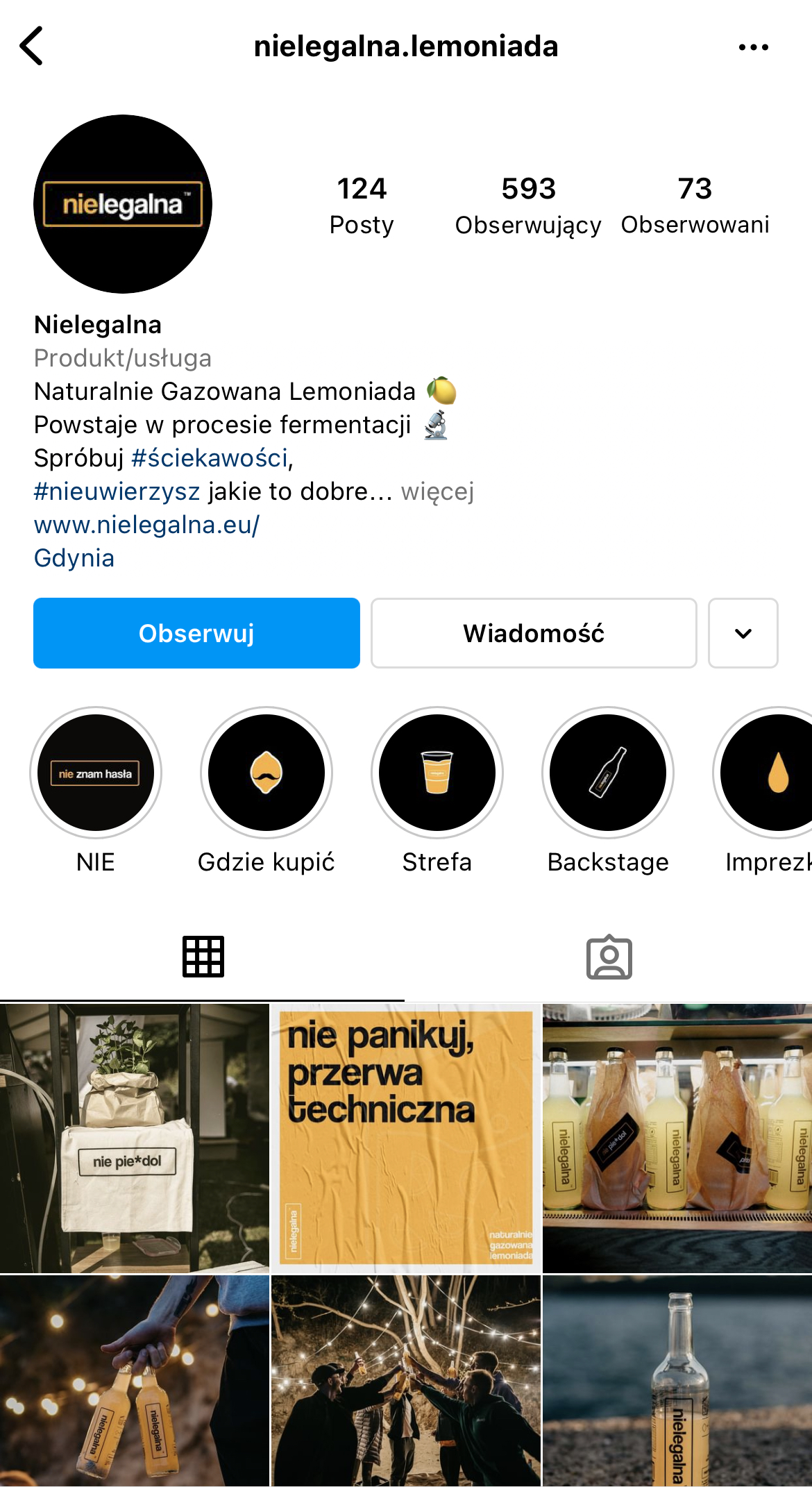Open the three-dot overflow menu
Screen dimensions: 812x1487
[x=753, y=47]
